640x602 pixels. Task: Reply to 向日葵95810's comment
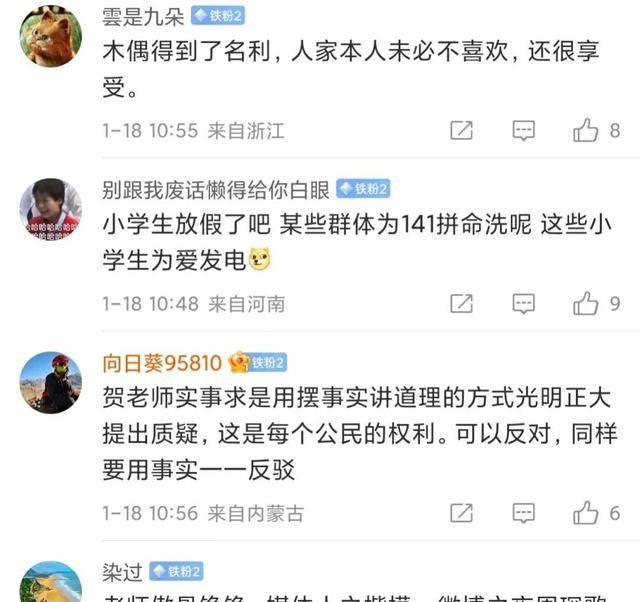pyautogui.click(x=524, y=513)
